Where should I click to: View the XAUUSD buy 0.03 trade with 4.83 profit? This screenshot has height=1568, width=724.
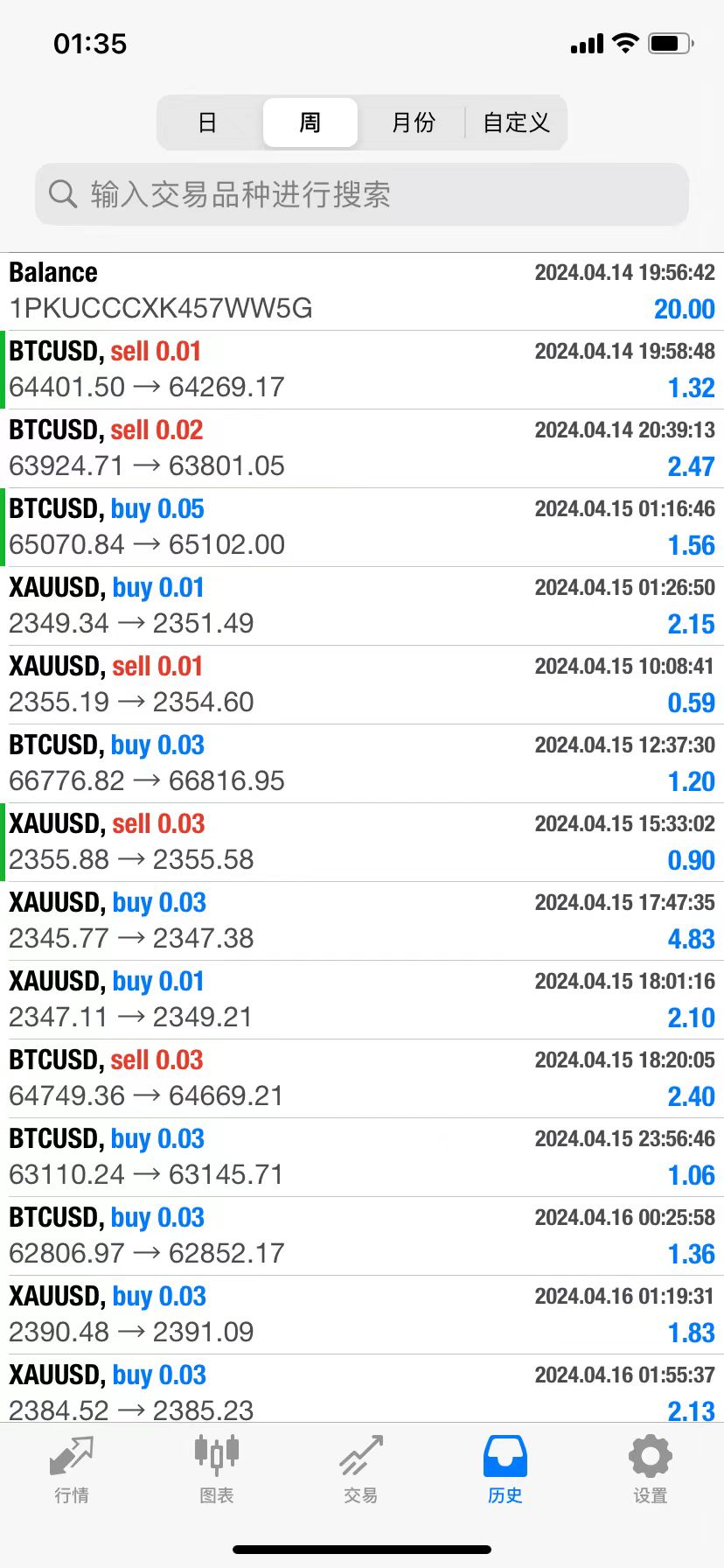coord(362,920)
